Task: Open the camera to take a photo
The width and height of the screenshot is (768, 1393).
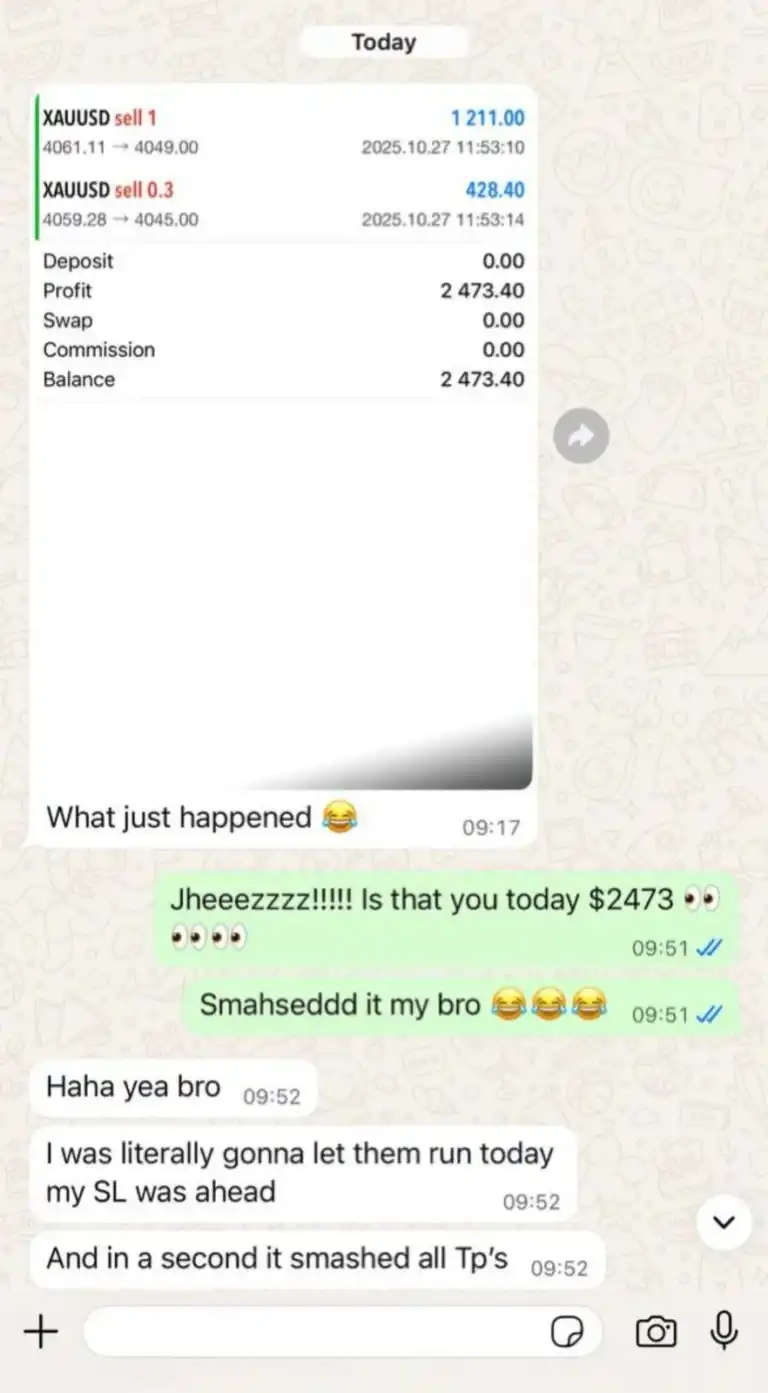Action: pos(656,1331)
